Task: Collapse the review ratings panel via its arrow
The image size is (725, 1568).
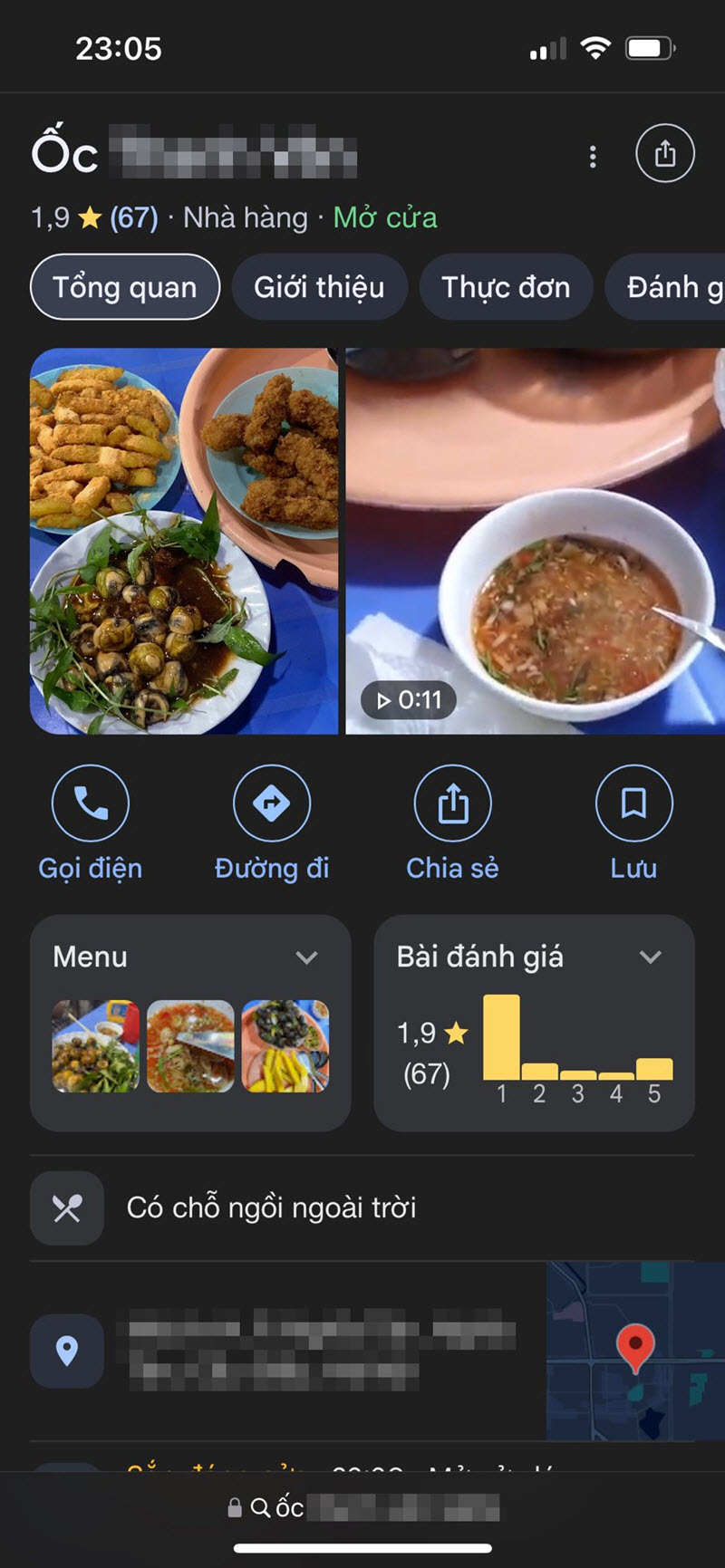Action: coord(652,957)
